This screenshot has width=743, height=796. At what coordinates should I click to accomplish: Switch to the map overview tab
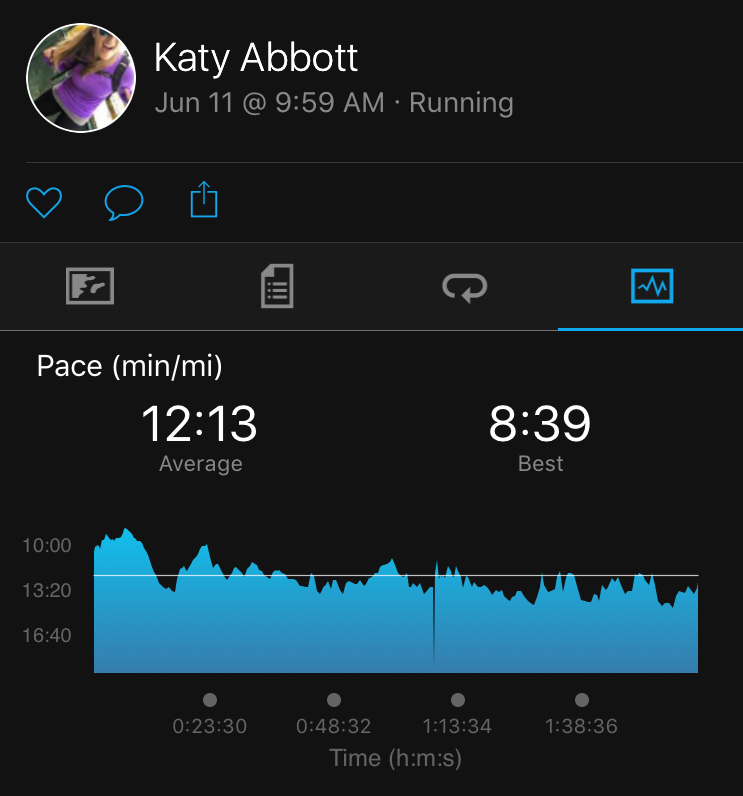90,287
